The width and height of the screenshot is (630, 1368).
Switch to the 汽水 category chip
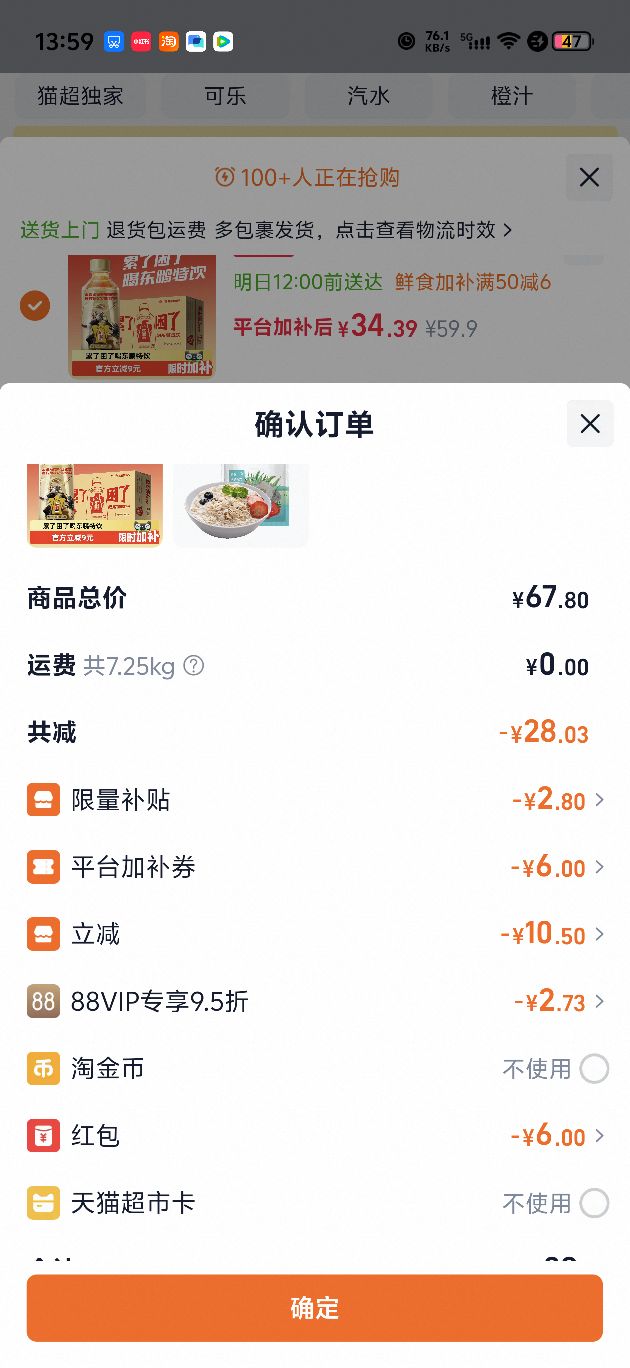[368, 96]
